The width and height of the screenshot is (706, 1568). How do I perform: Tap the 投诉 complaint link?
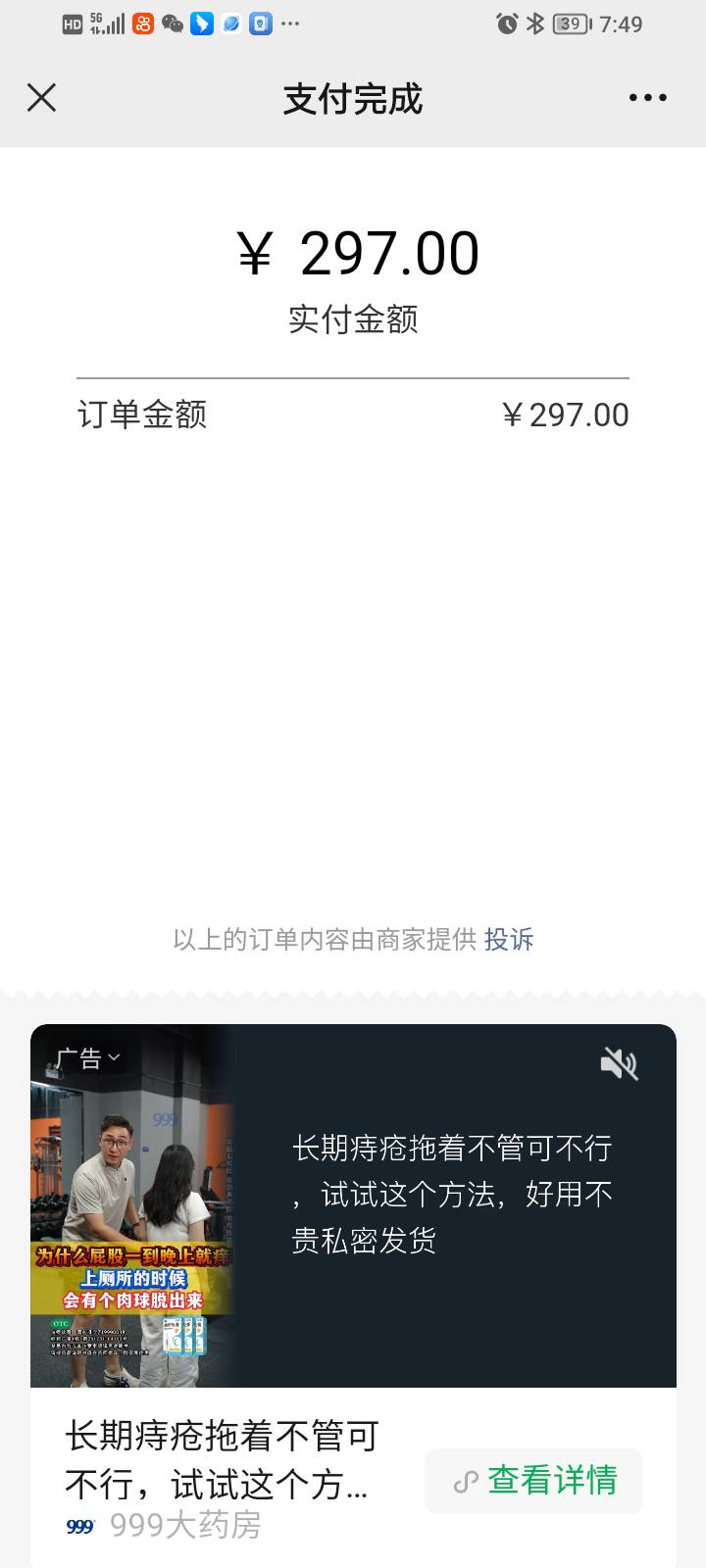pos(509,940)
